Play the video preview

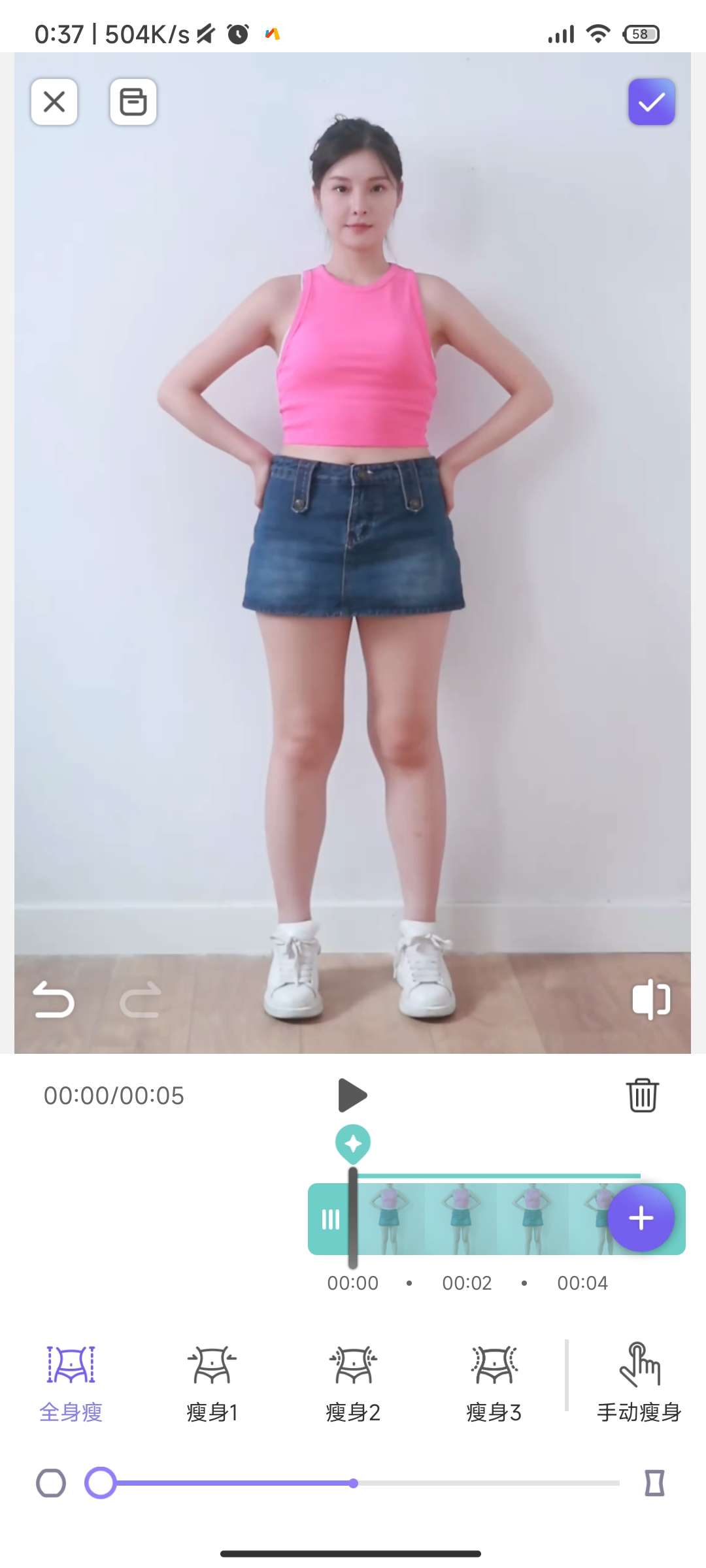click(x=352, y=1096)
